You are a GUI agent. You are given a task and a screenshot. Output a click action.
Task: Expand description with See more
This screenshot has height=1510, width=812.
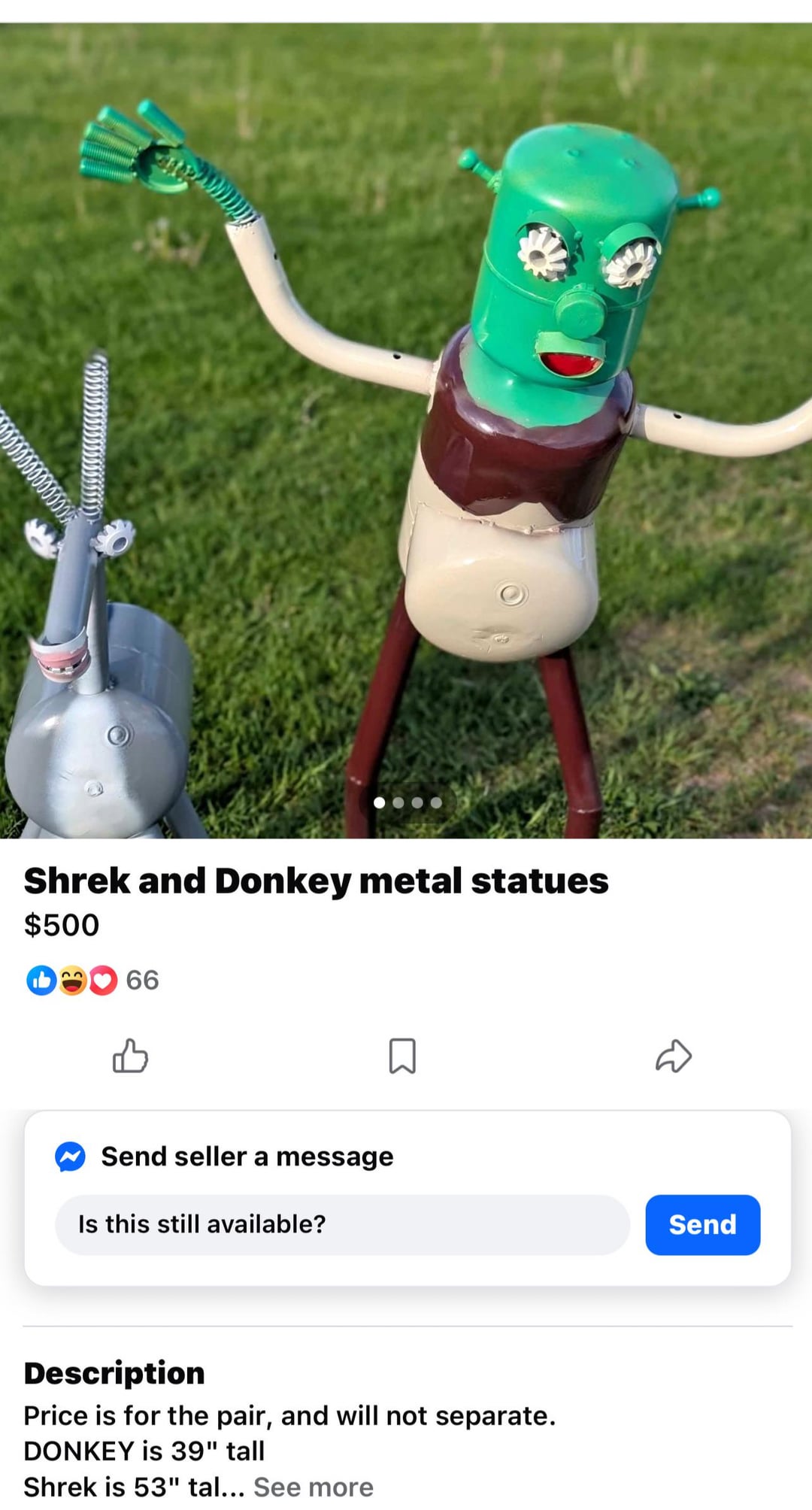click(x=313, y=1487)
